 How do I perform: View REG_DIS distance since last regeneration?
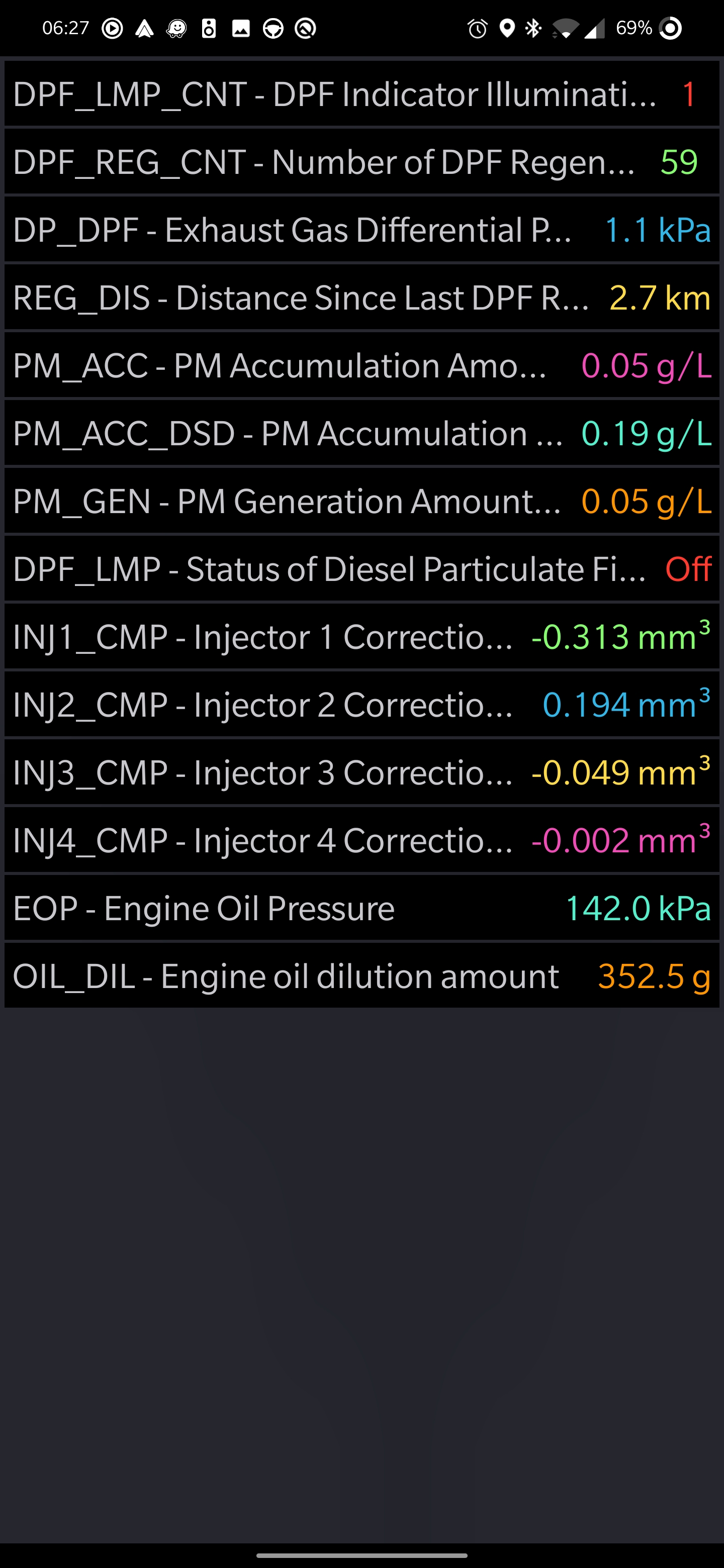tap(361, 298)
